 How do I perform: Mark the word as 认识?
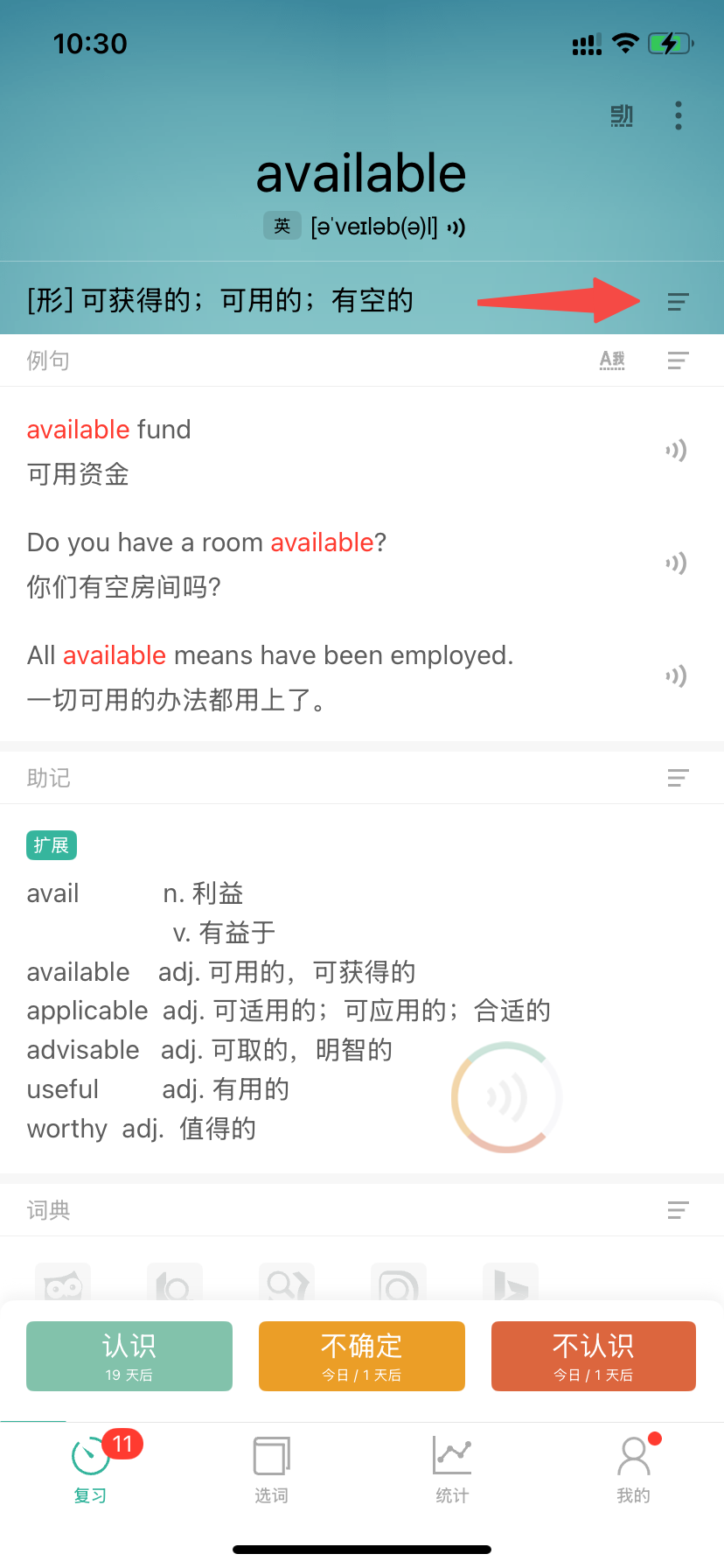[x=129, y=1355]
